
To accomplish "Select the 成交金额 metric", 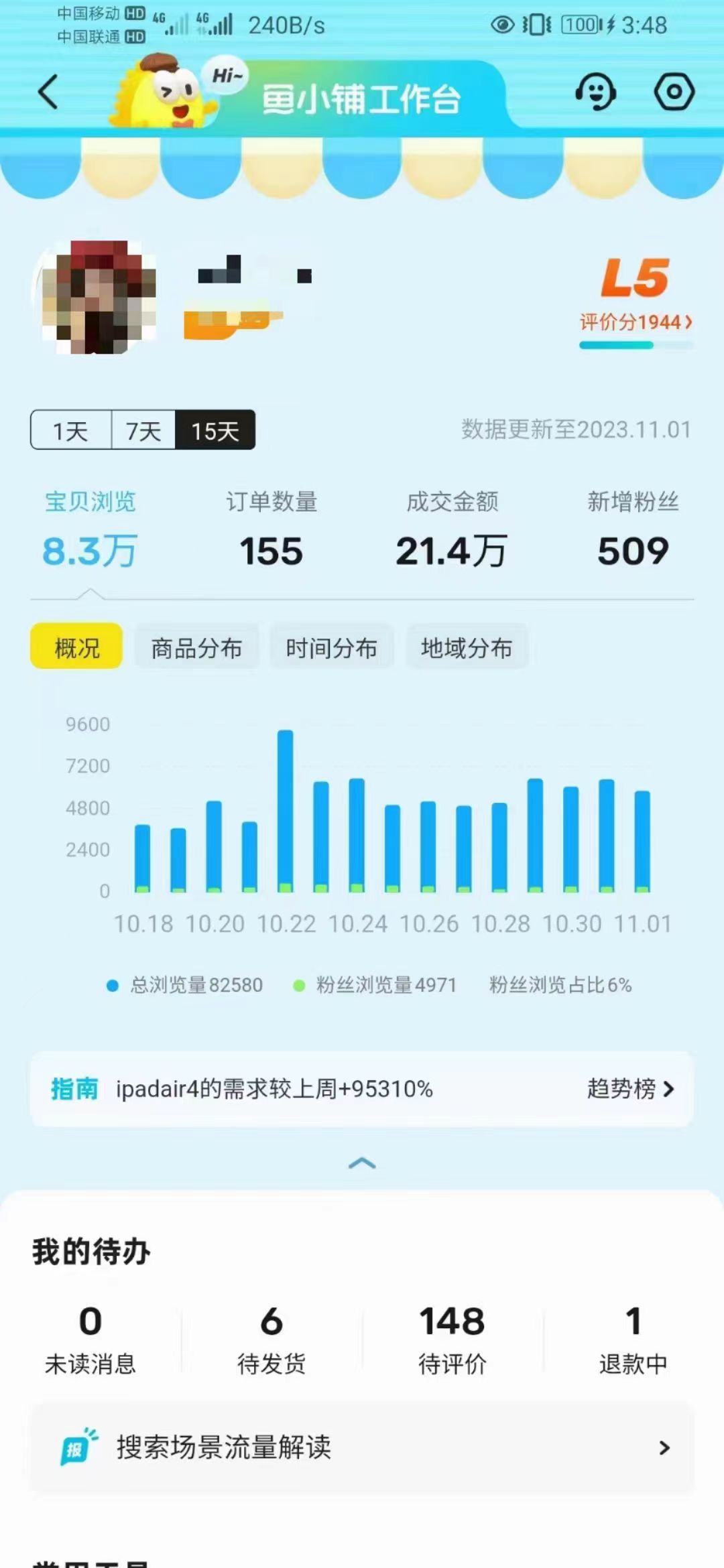I will point(452,531).
